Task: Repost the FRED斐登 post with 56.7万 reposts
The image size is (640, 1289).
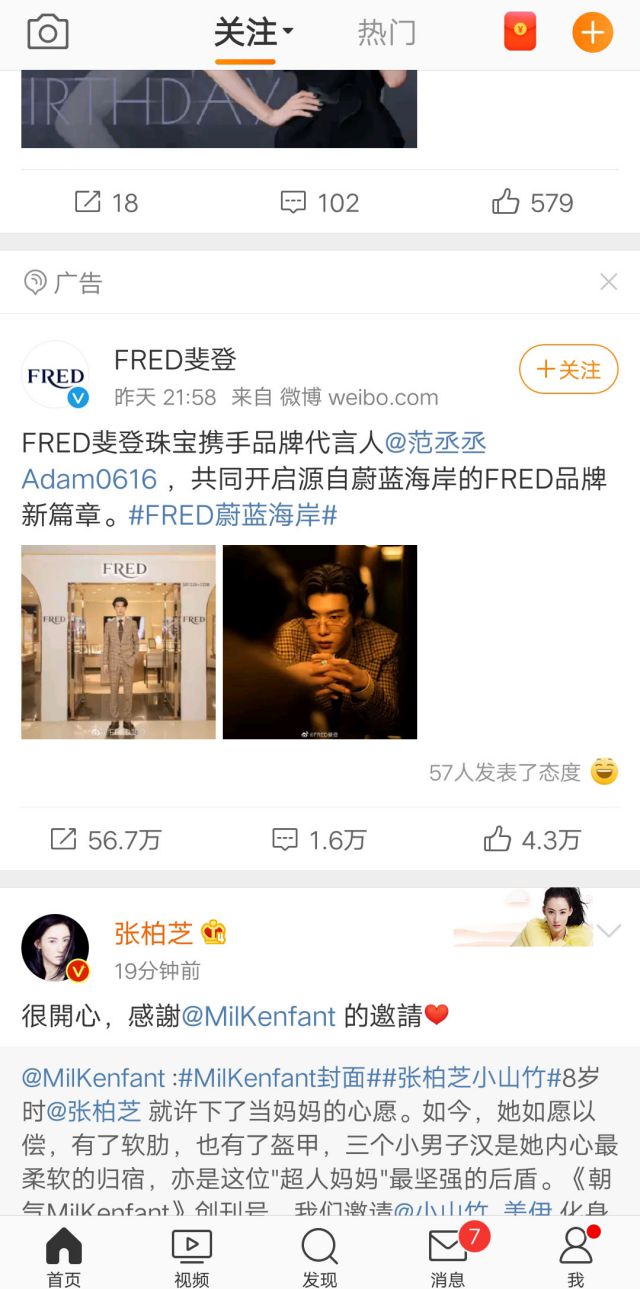Action: point(105,839)
